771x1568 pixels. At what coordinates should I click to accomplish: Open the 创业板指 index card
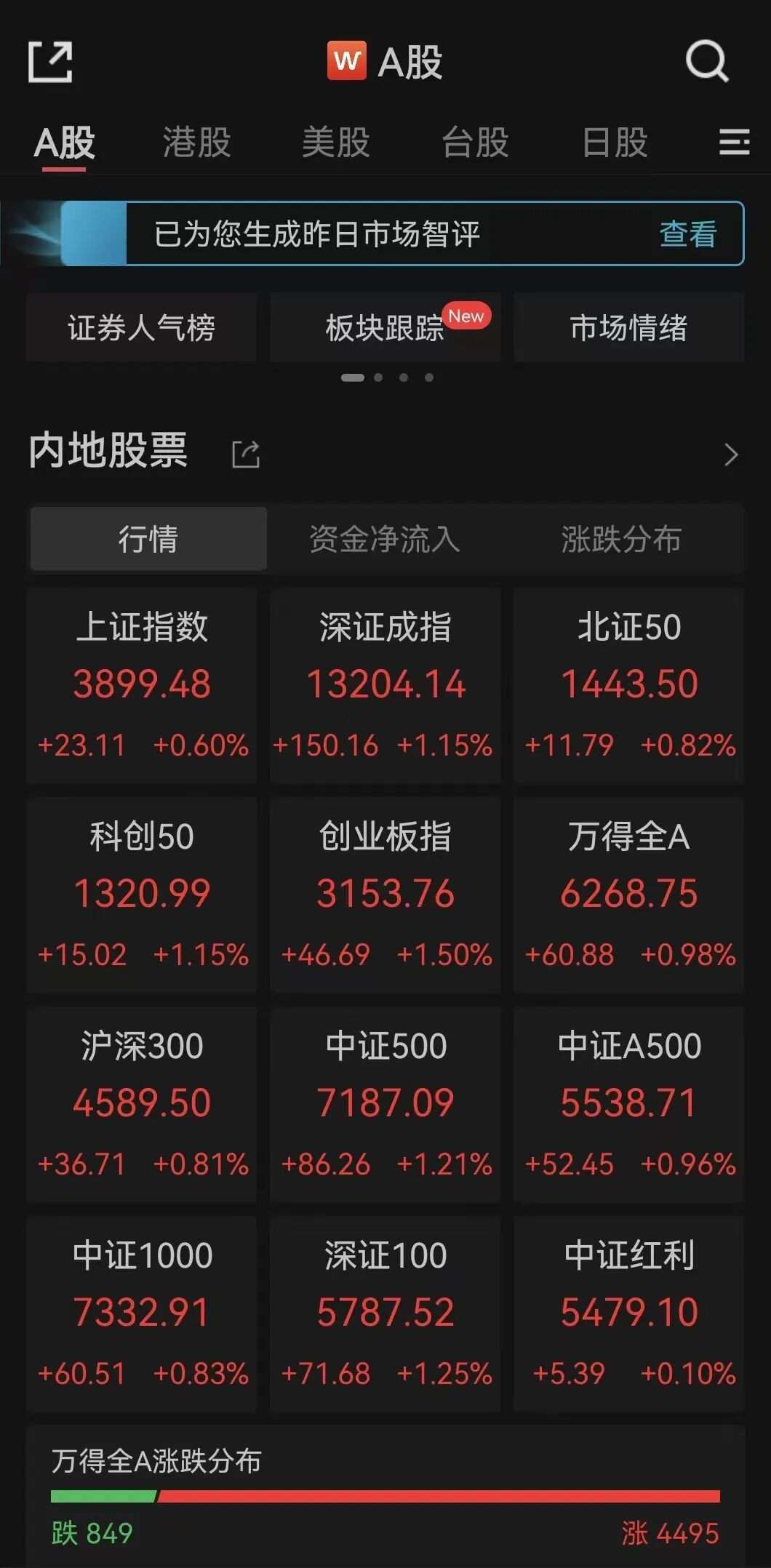[x=385, y=895]
